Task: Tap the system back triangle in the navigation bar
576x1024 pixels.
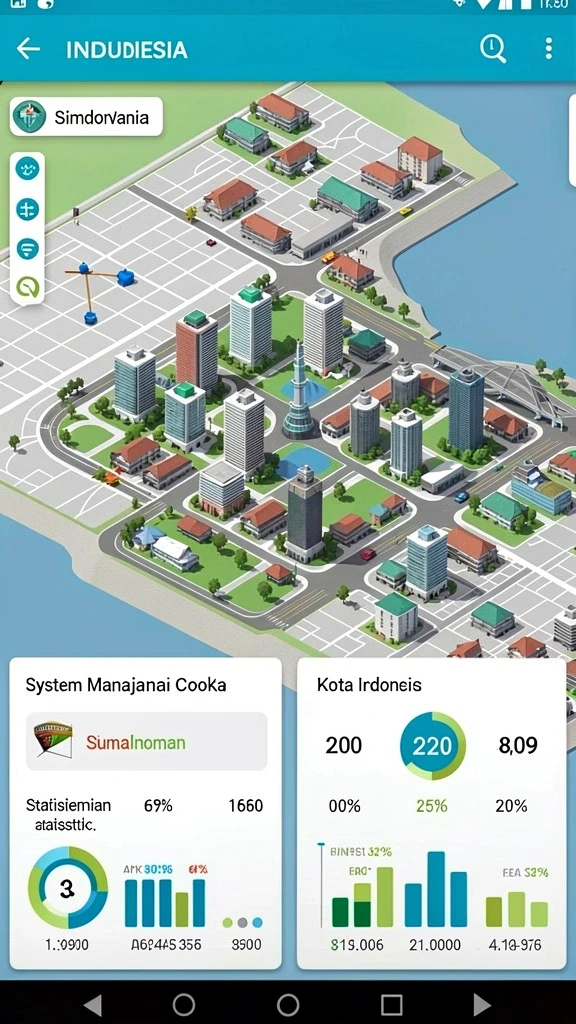Action: tap(93, 1004)
